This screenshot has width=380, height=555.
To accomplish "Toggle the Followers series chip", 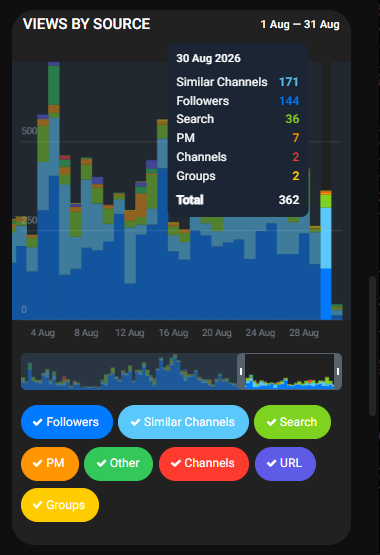I will [x=67, y=422].
